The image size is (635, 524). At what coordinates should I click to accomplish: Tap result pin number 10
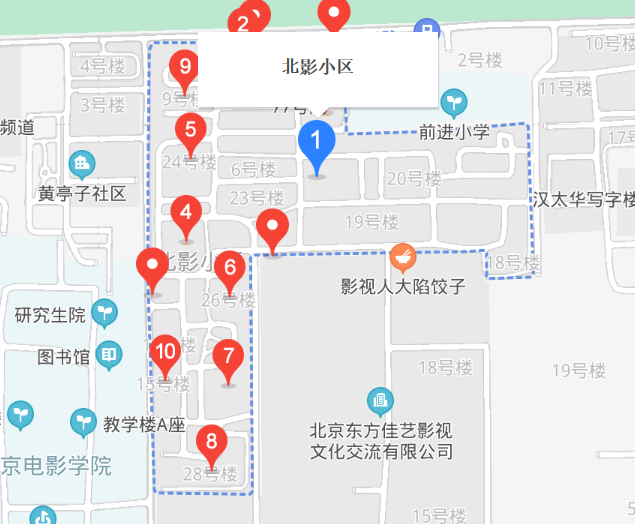pos(166,353)
